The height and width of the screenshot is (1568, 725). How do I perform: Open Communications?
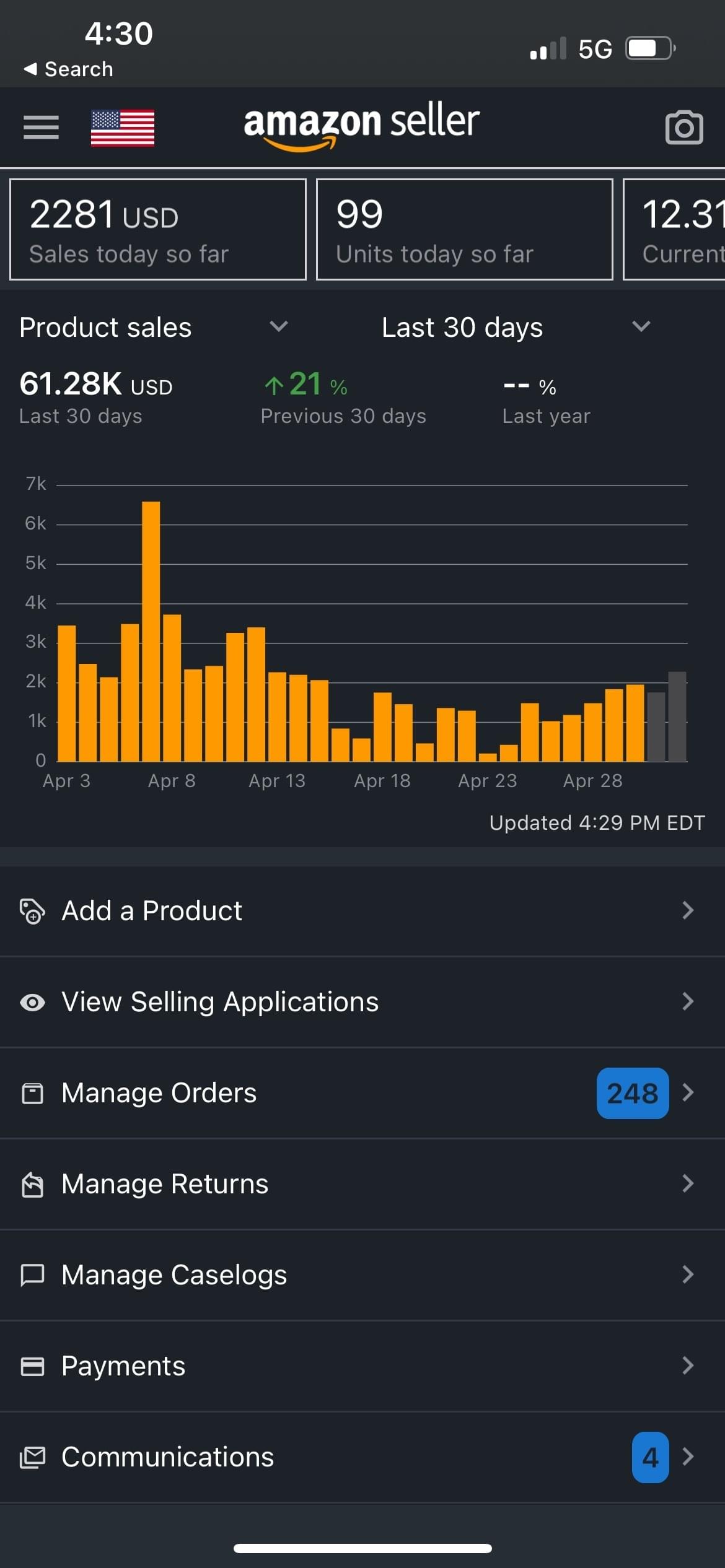click(362, 1457)
